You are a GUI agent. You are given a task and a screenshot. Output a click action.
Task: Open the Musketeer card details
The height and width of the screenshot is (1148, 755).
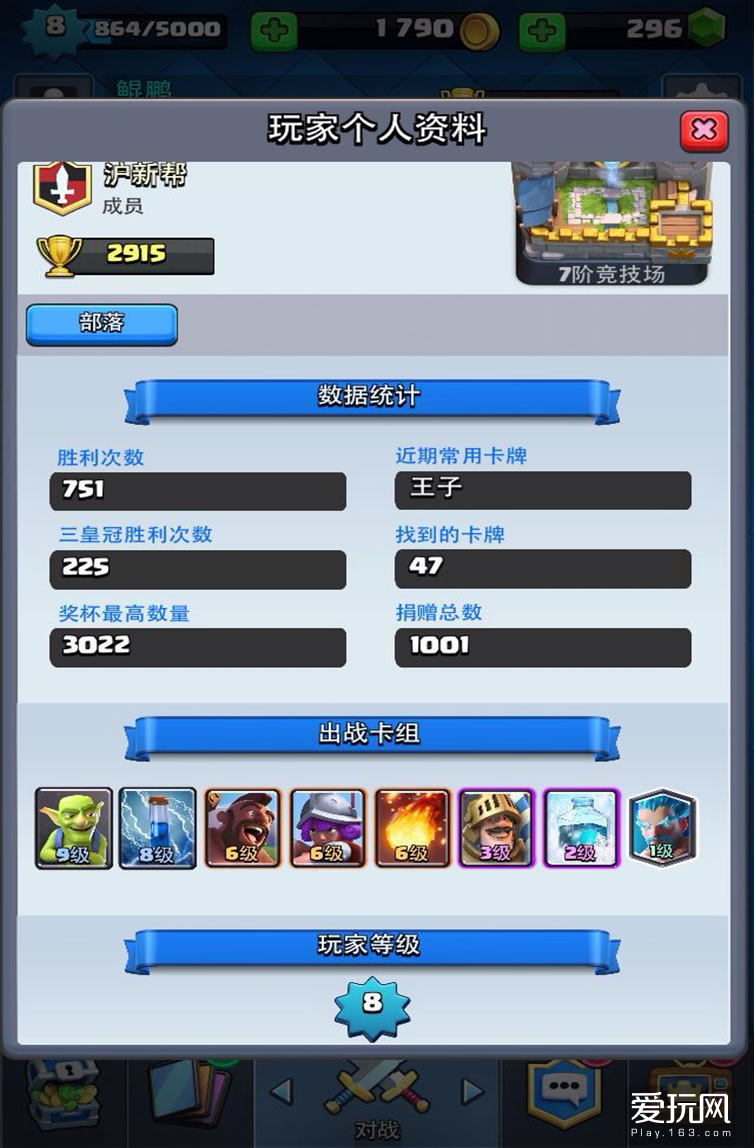tap(328, 827)
